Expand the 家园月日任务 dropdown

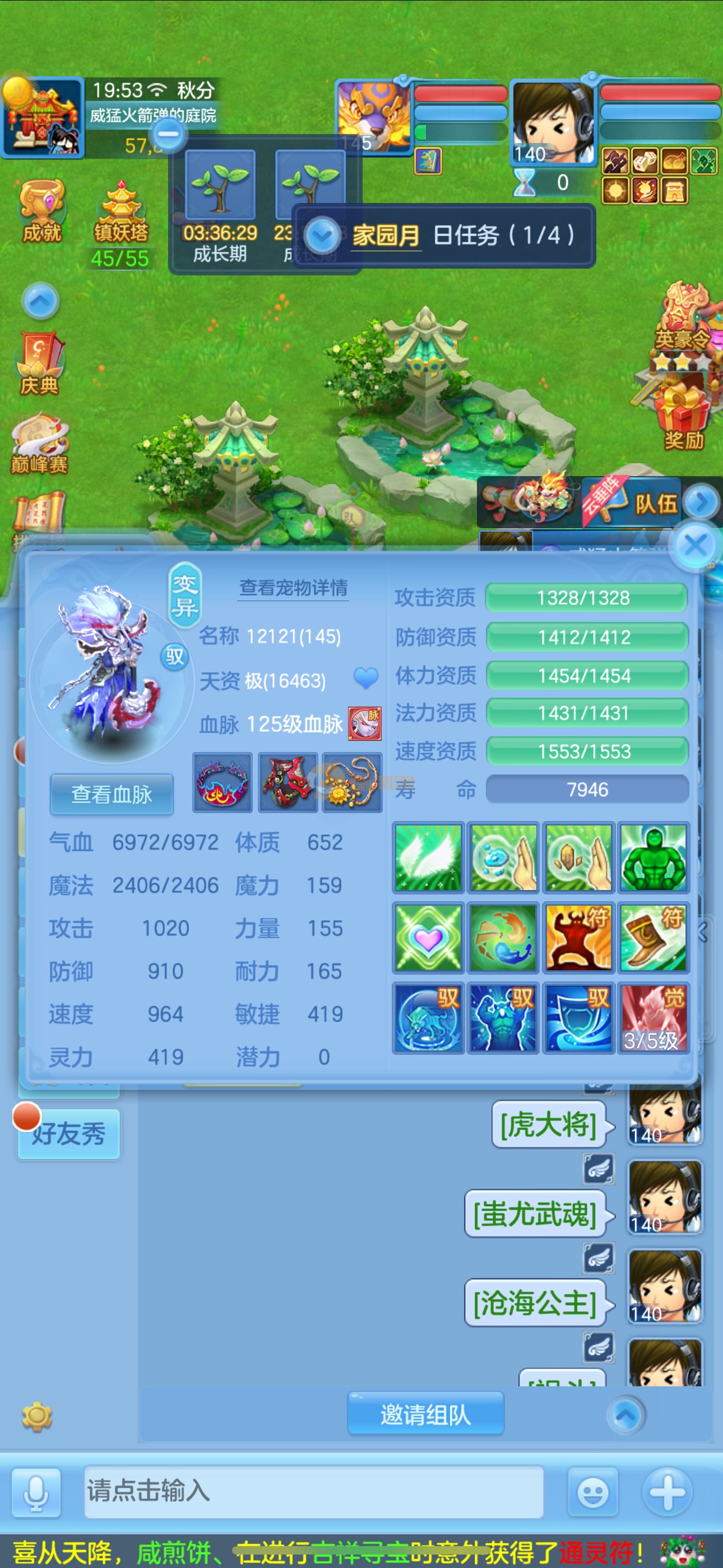322,236
